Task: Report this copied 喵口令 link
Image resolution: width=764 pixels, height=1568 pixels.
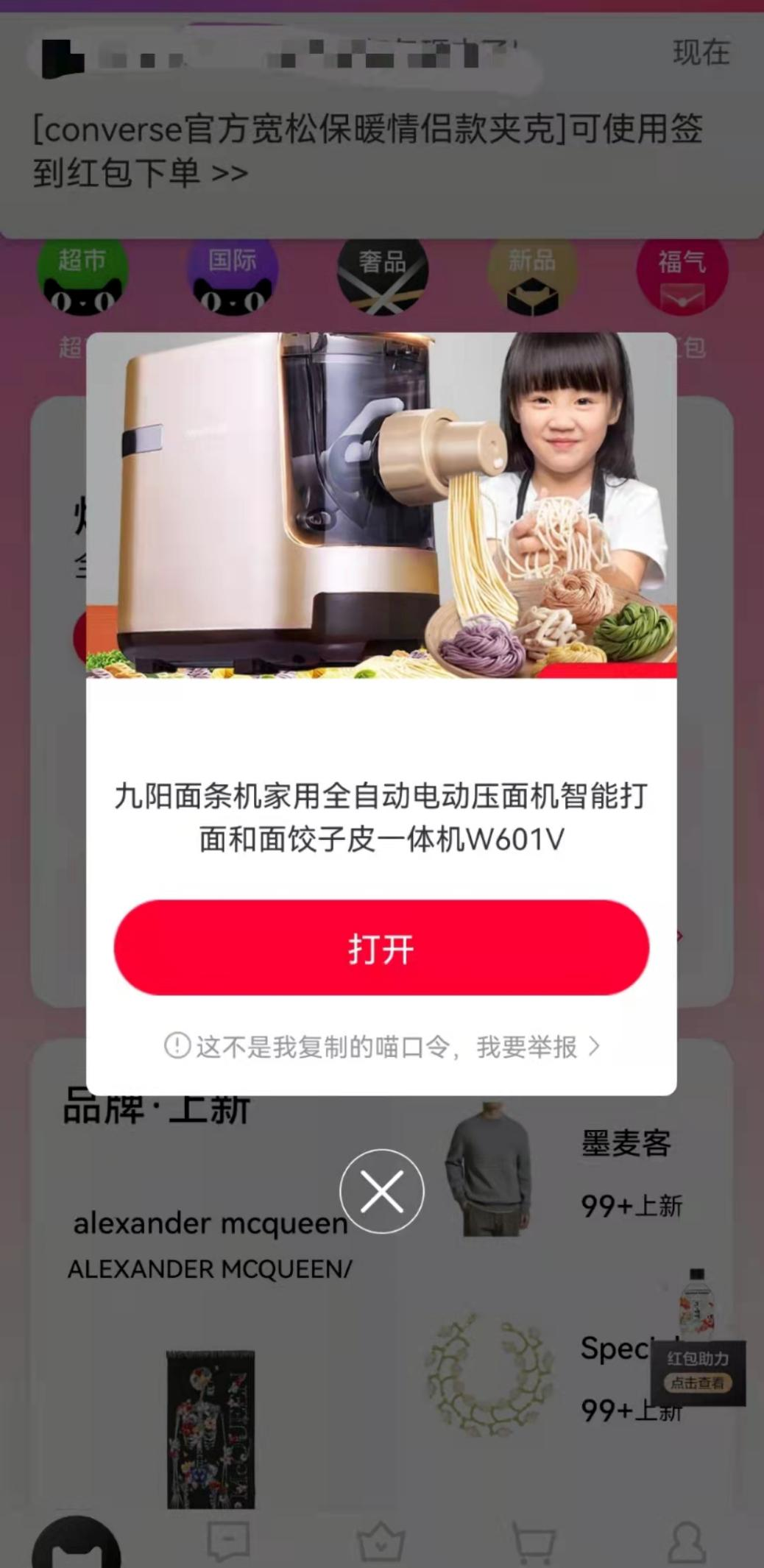Action: click(x=382, y=1046)
